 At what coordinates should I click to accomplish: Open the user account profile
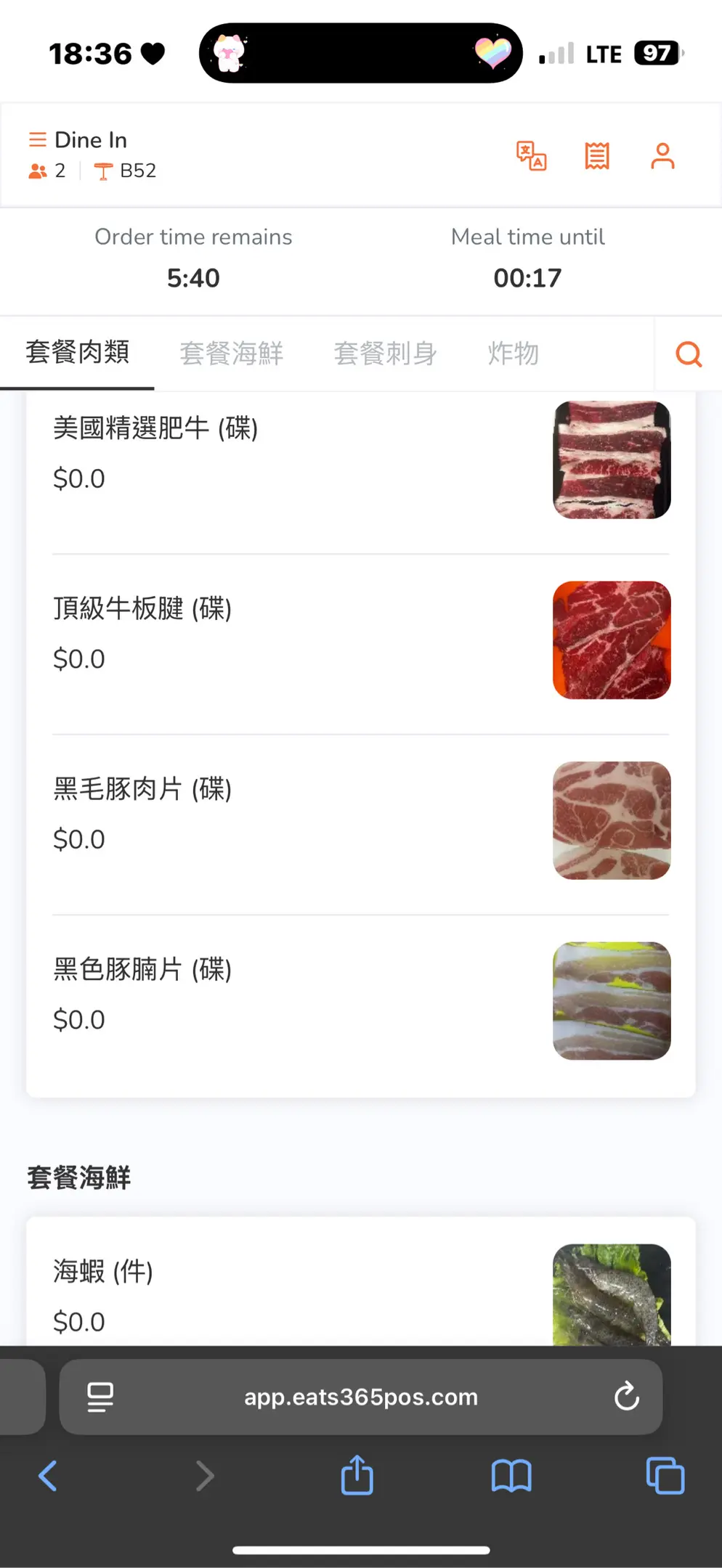click(662, 156)
